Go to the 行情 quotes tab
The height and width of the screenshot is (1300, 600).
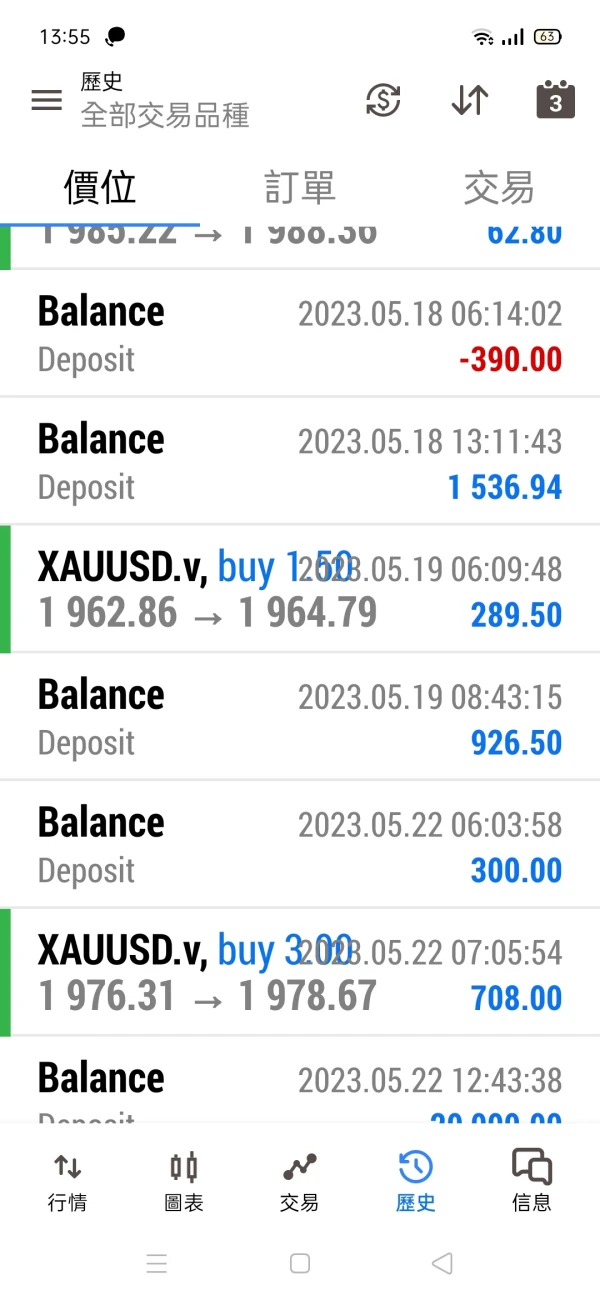[x=68, y=1181]
